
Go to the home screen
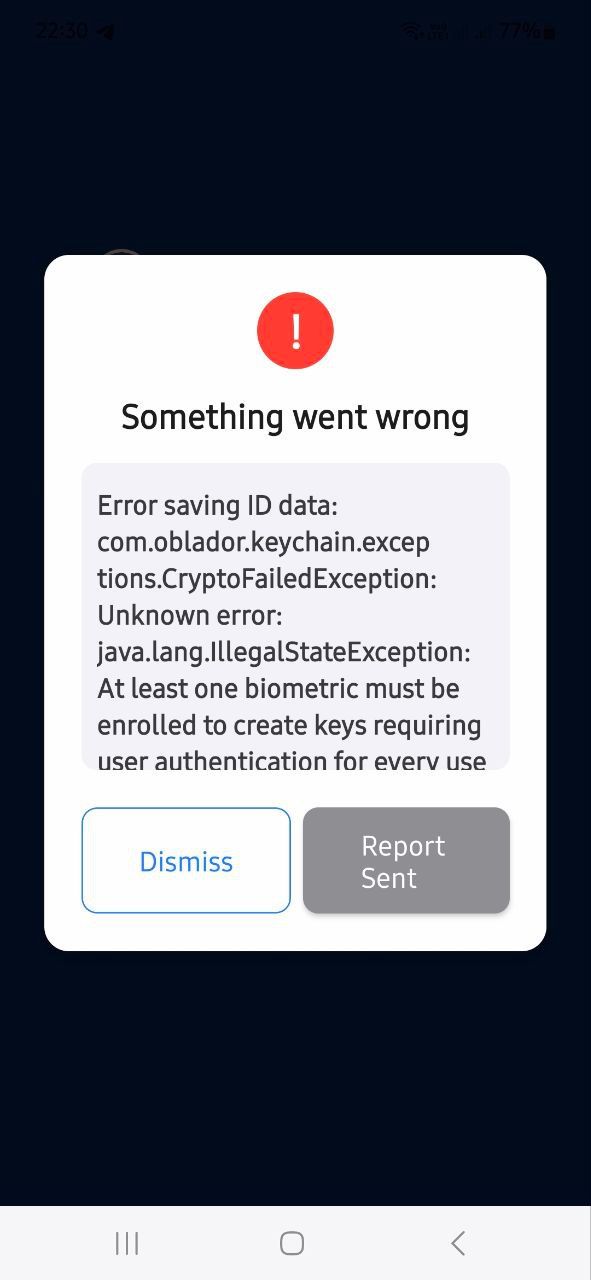(x=292, y=1243)
